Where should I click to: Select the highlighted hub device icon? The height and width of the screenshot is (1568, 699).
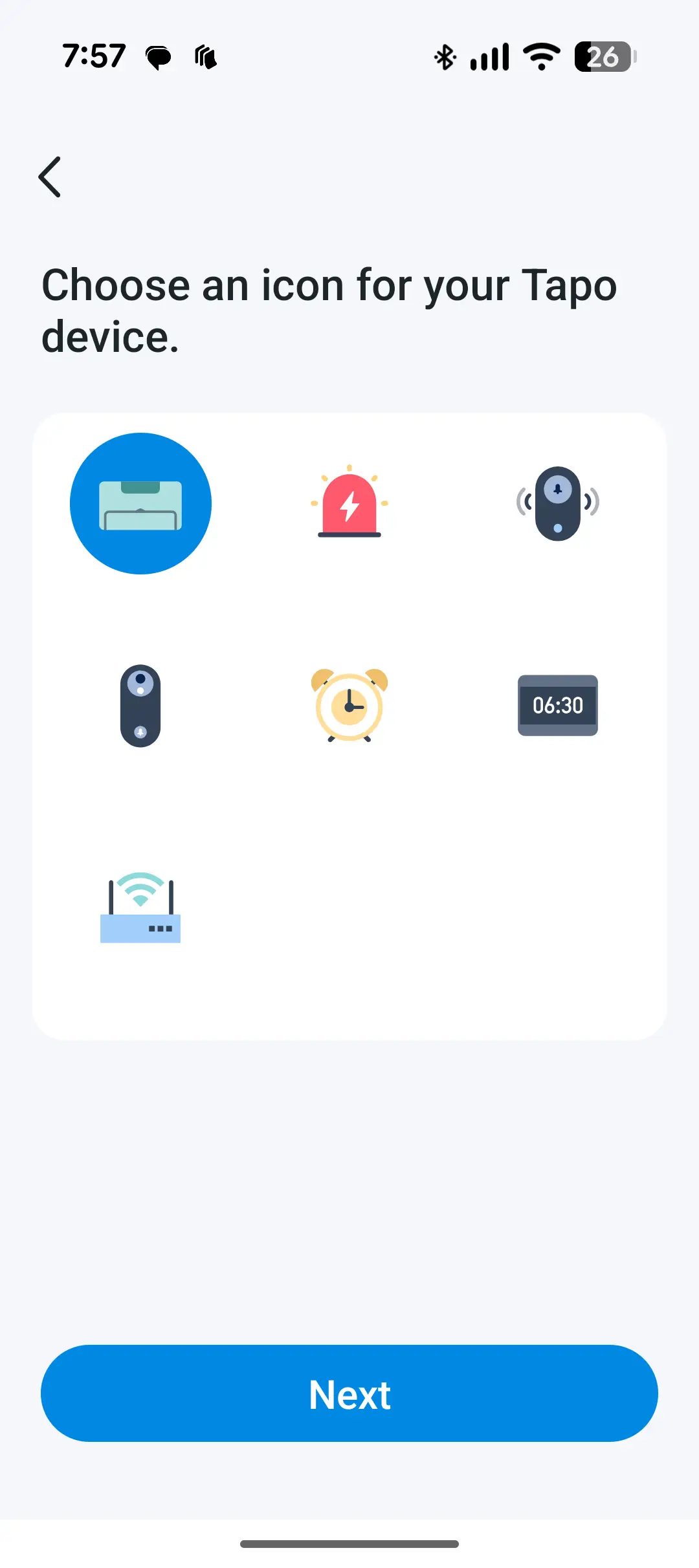pos(140,503)
